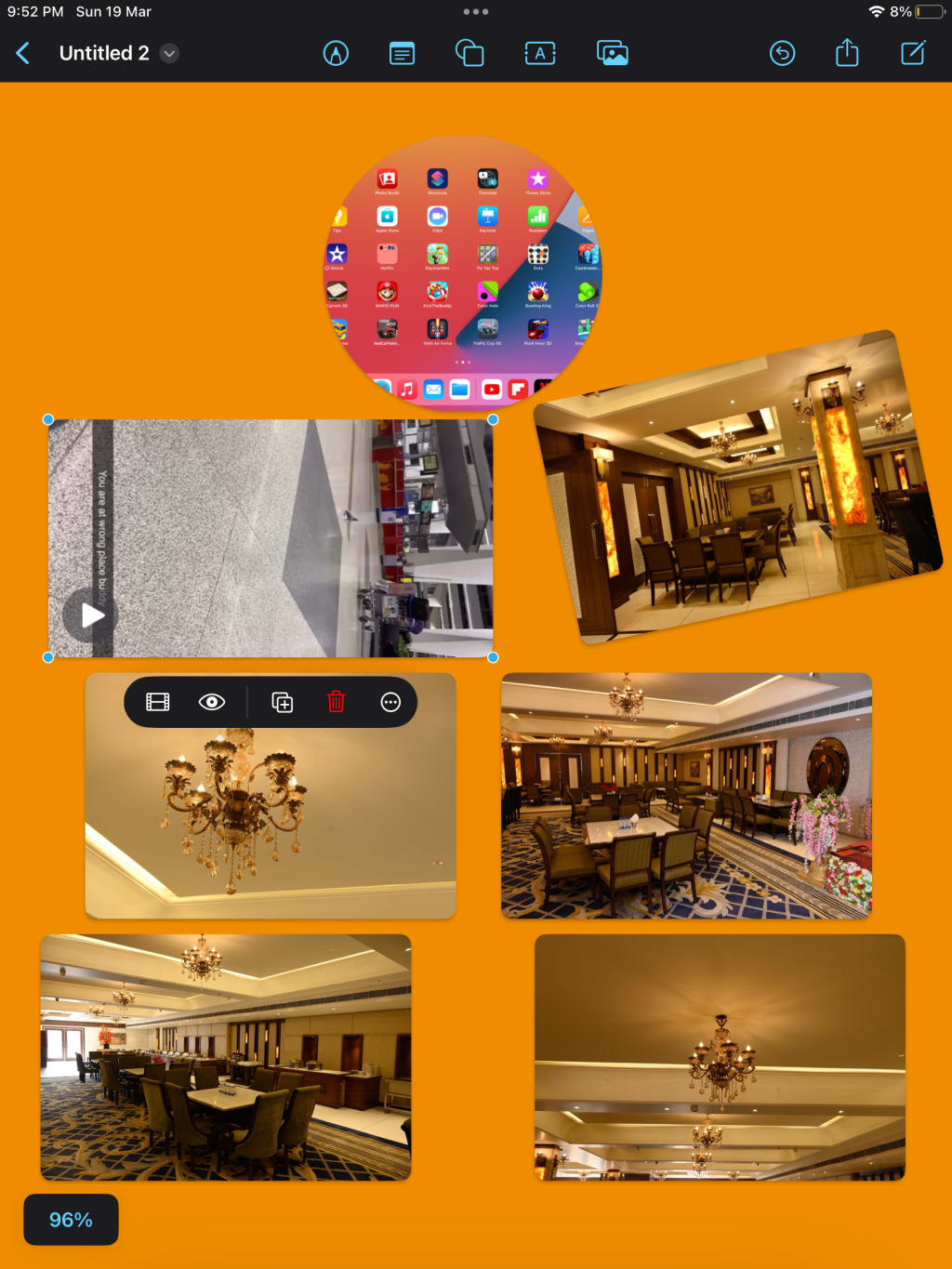Go back to the boards list

(23, 53)
